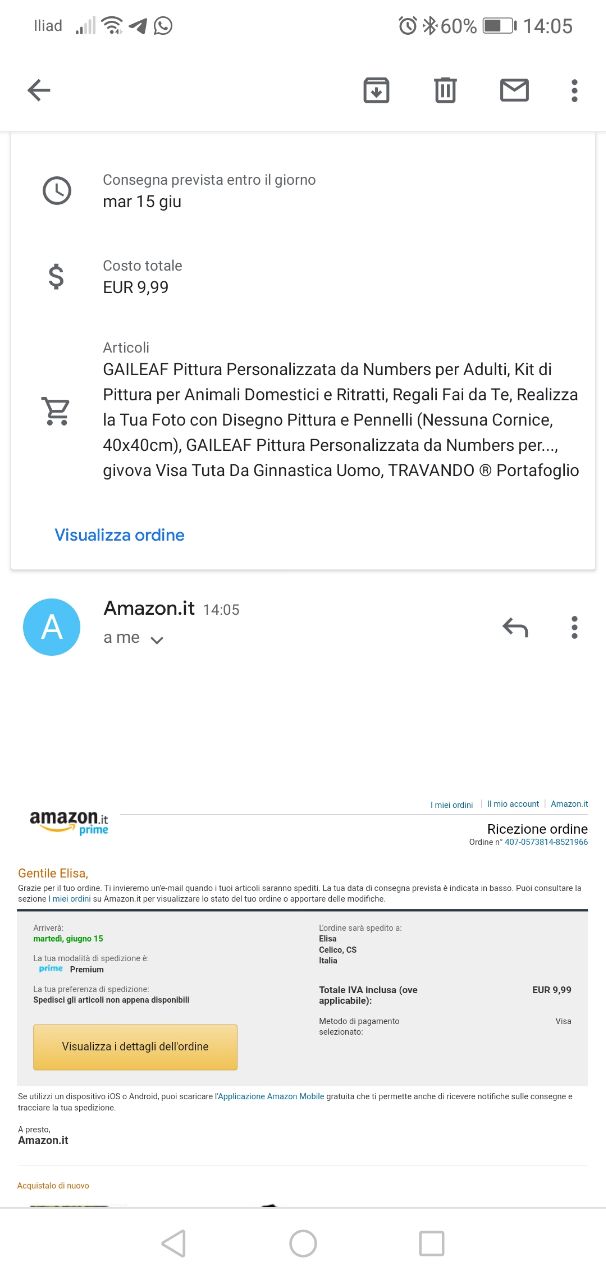Screen dimensions: 606x1280
Task: Reply to the Amazon.it message
Action: pos(515,628)
